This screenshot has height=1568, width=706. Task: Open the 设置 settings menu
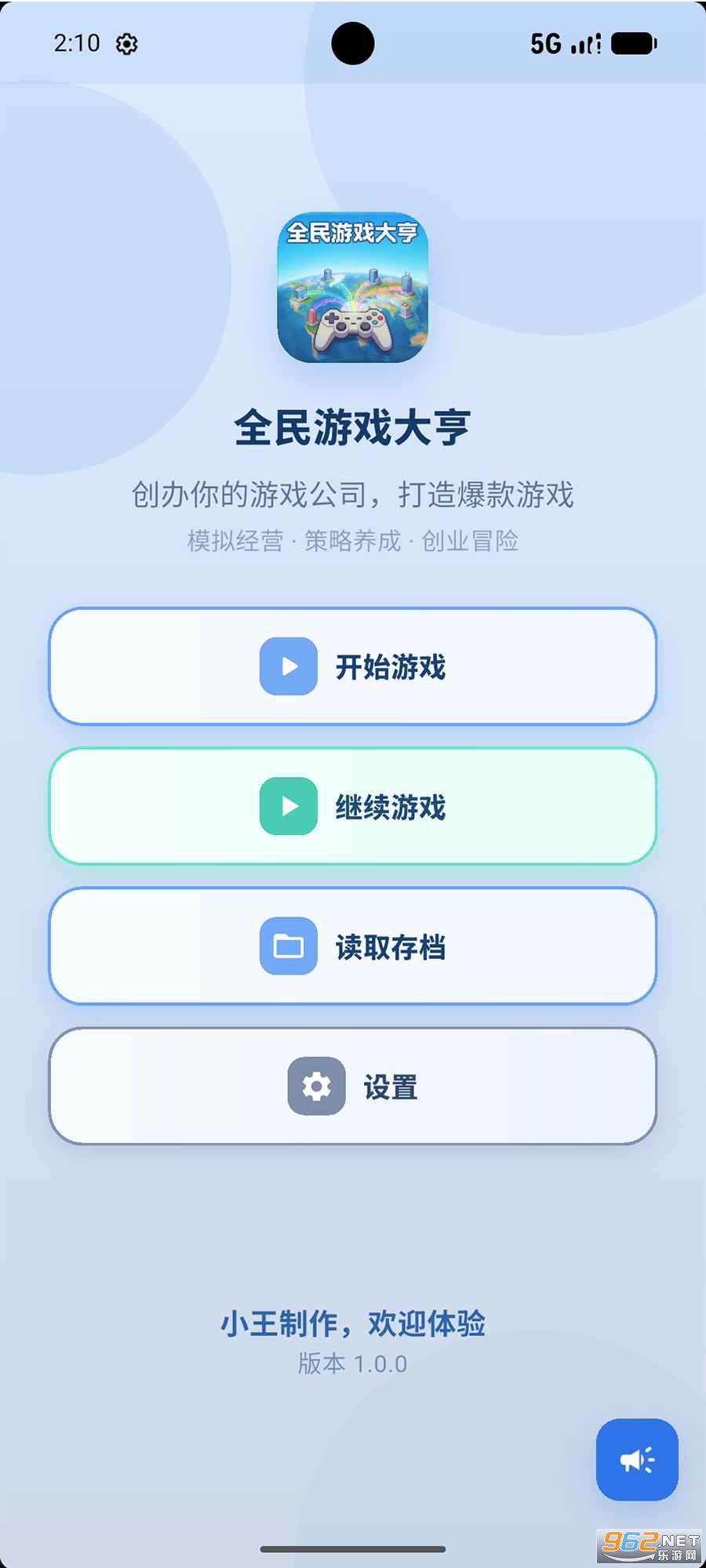(x=352, y=1086)
